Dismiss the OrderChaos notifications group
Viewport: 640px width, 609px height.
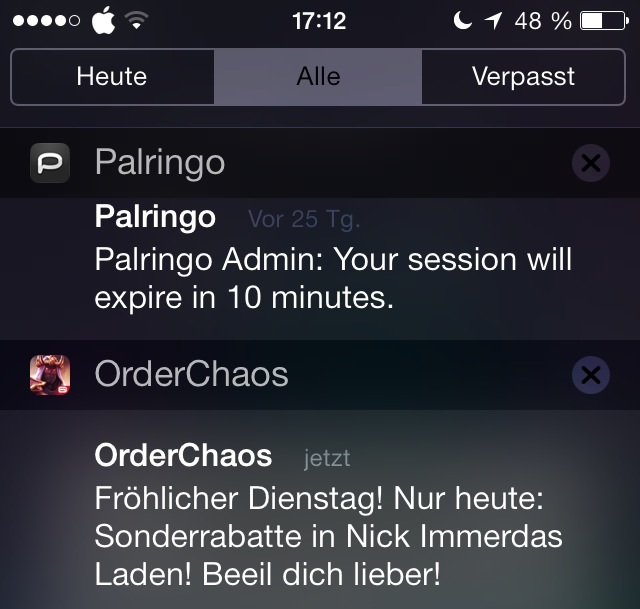[x=590, y=375]
